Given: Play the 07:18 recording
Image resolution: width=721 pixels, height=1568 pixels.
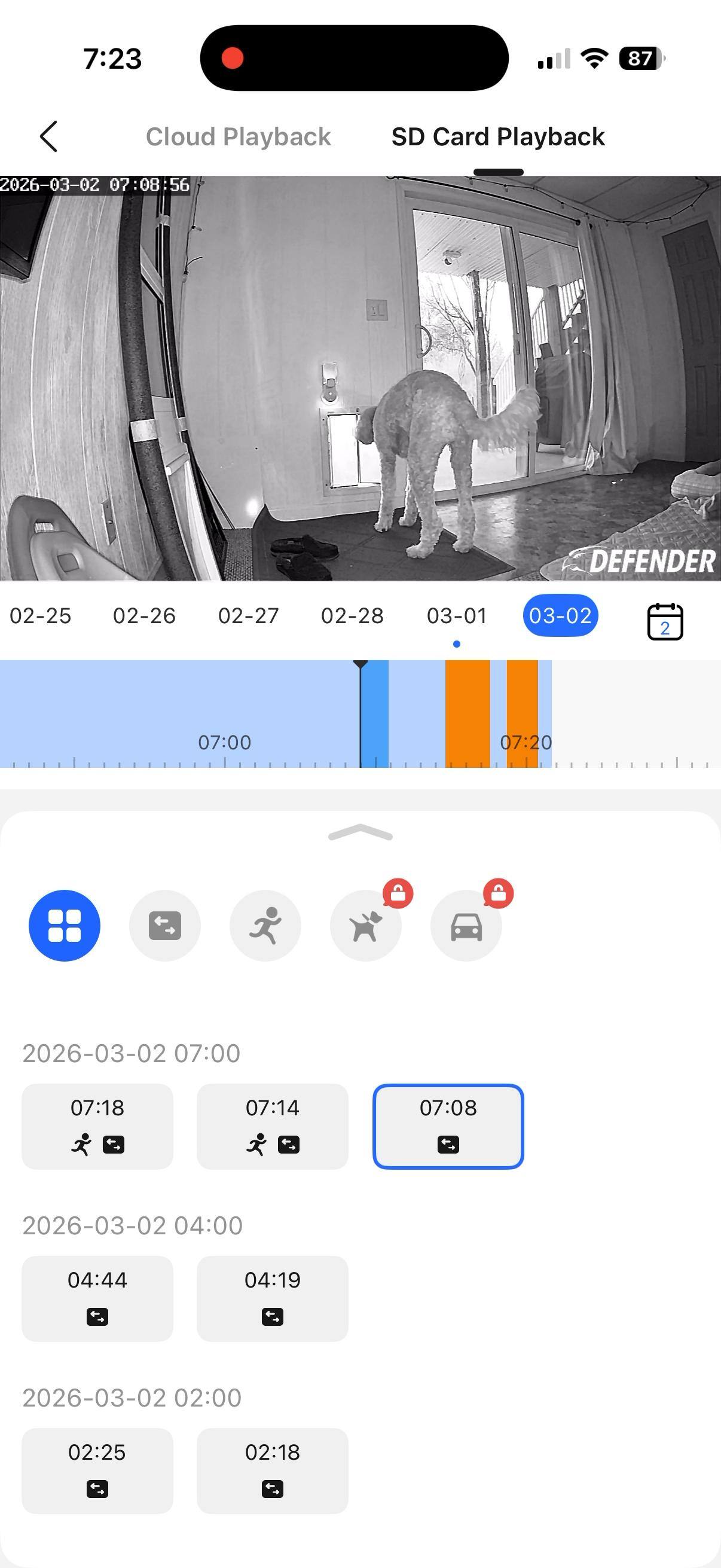Looking at the screenshot, I should point(97,1126).
